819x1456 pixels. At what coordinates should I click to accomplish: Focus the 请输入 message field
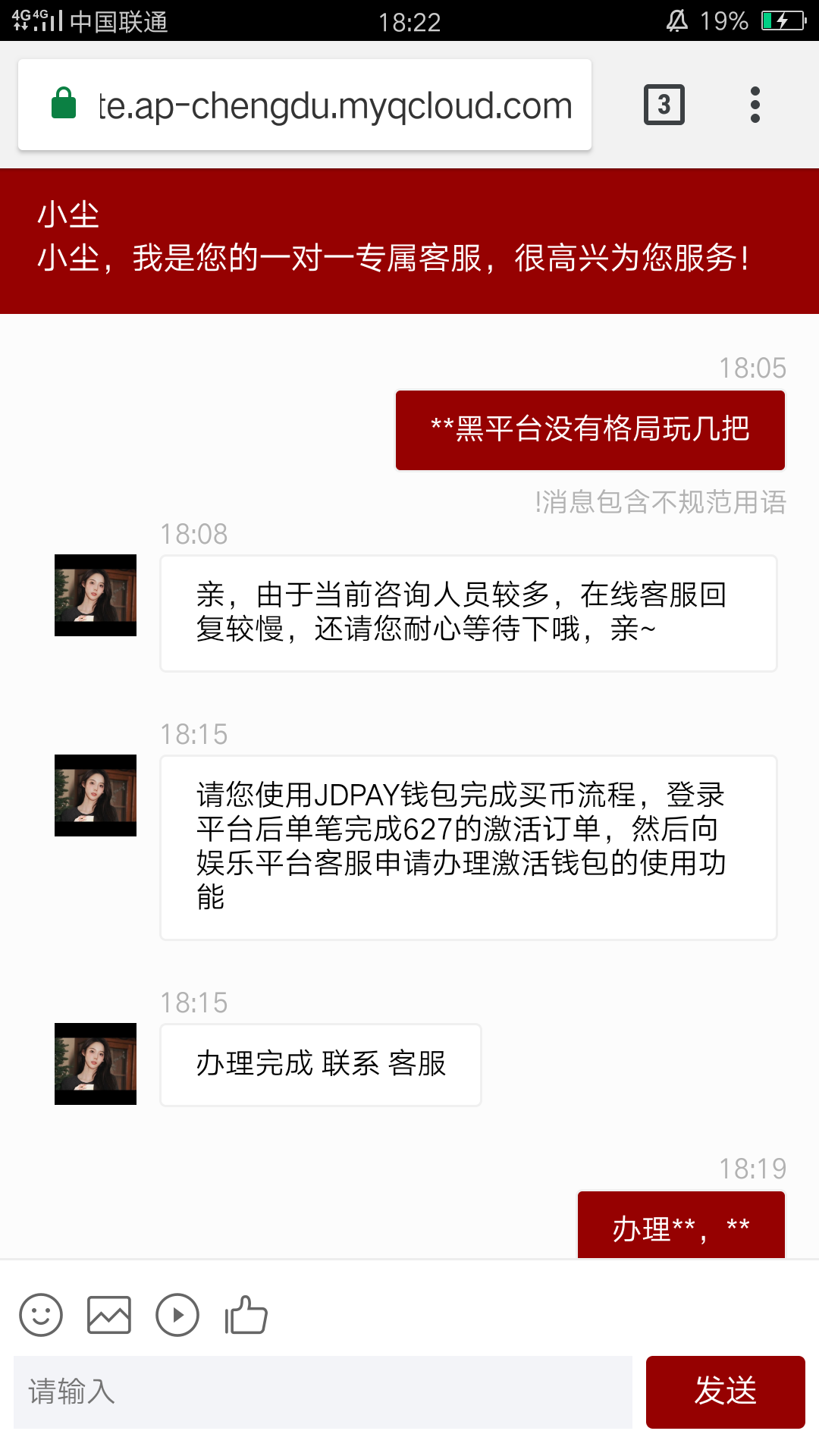[x=322, y=1392]
